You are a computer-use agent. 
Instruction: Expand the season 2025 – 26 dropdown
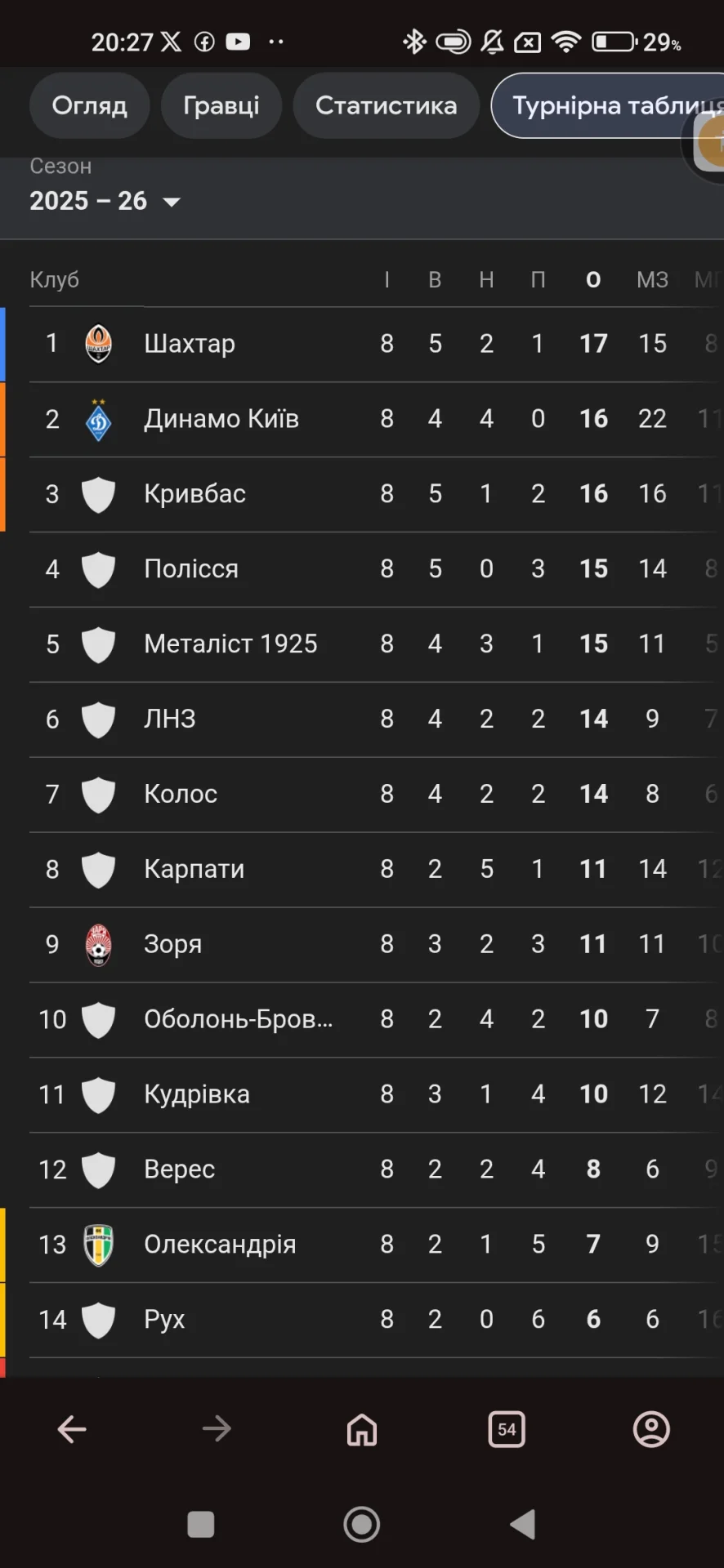(105, 201)
